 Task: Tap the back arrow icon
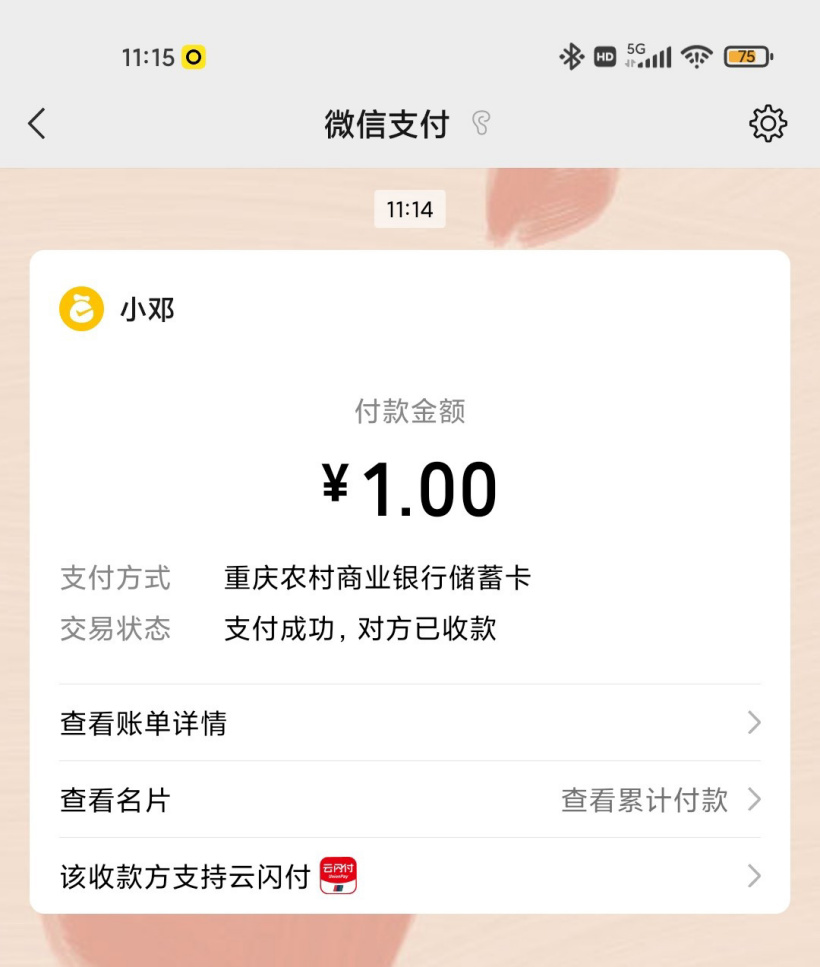pyautogui.click(x=36, y=122)
